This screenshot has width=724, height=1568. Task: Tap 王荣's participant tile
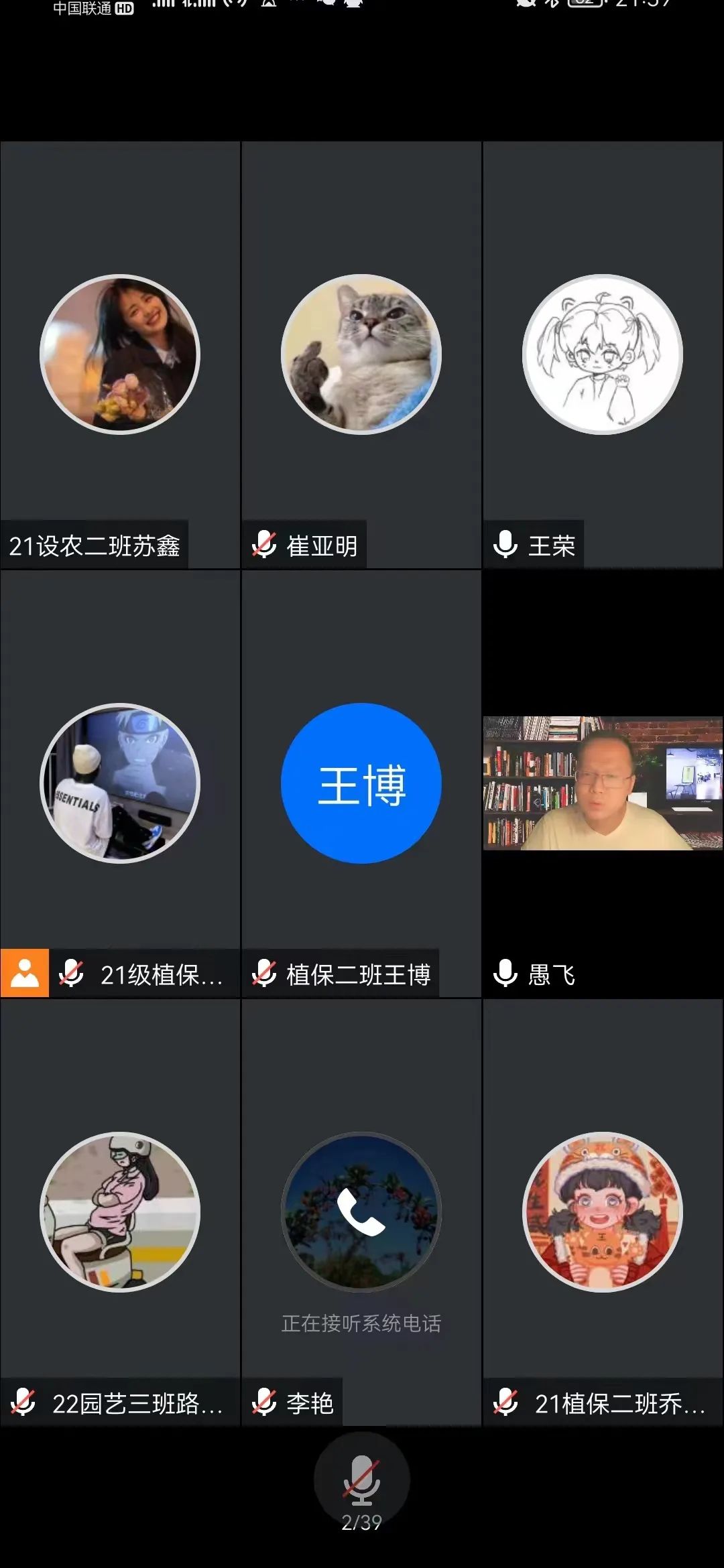(x=603, y=354)
